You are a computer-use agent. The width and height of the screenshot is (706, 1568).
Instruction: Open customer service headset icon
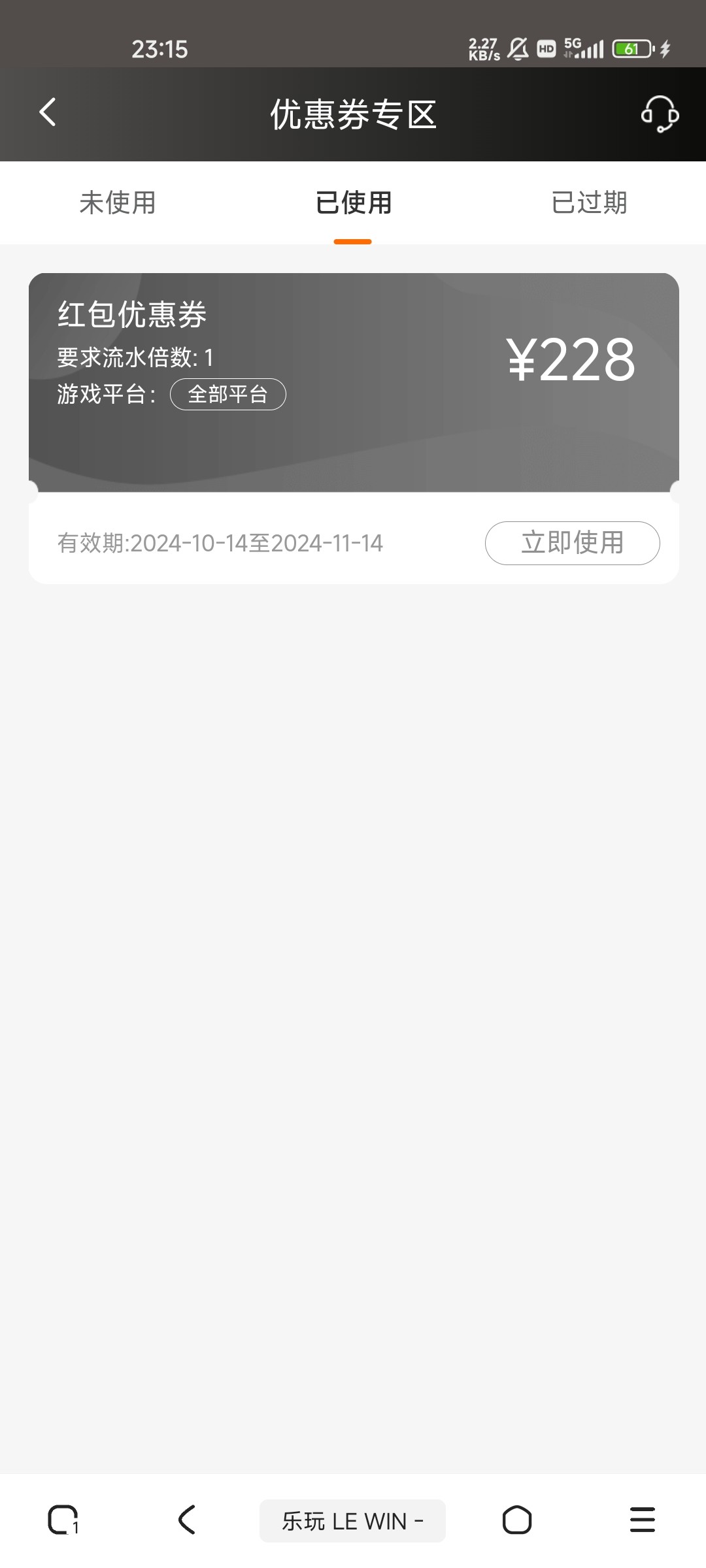660,114
